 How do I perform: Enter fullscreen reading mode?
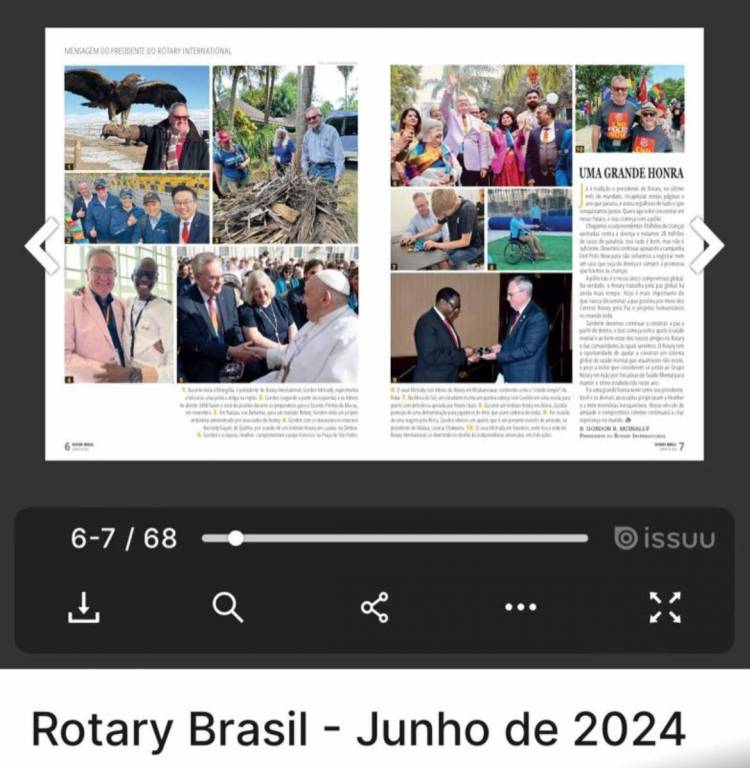[x=665, y=607]
